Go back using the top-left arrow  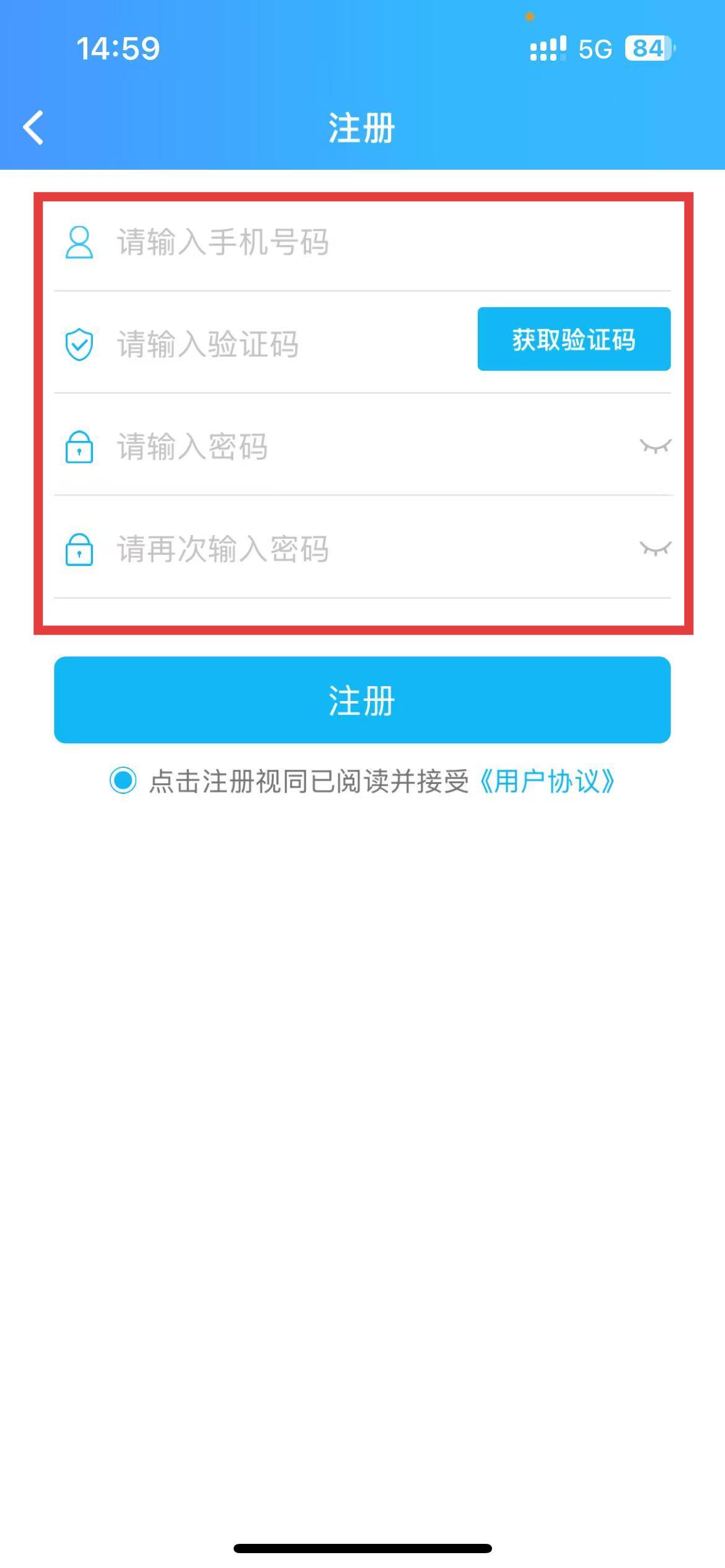pos(33,128)
